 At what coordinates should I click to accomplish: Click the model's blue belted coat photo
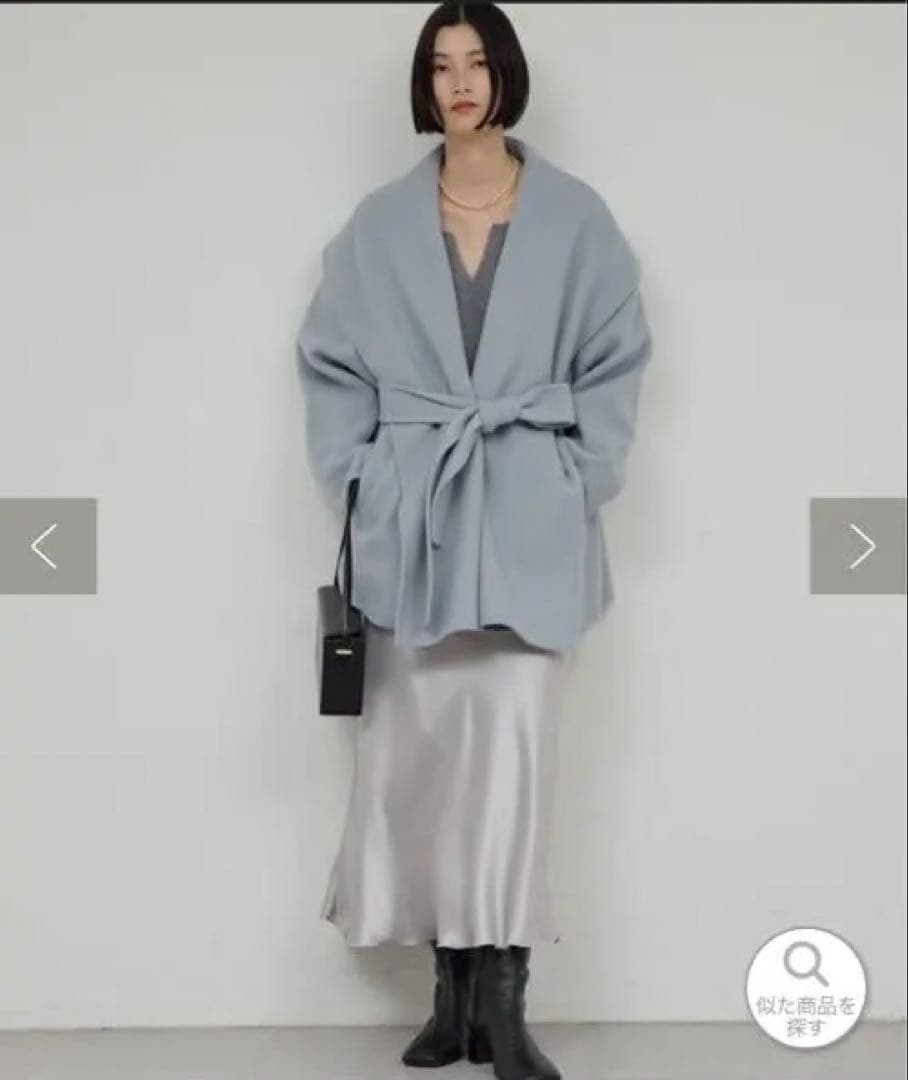470,400
